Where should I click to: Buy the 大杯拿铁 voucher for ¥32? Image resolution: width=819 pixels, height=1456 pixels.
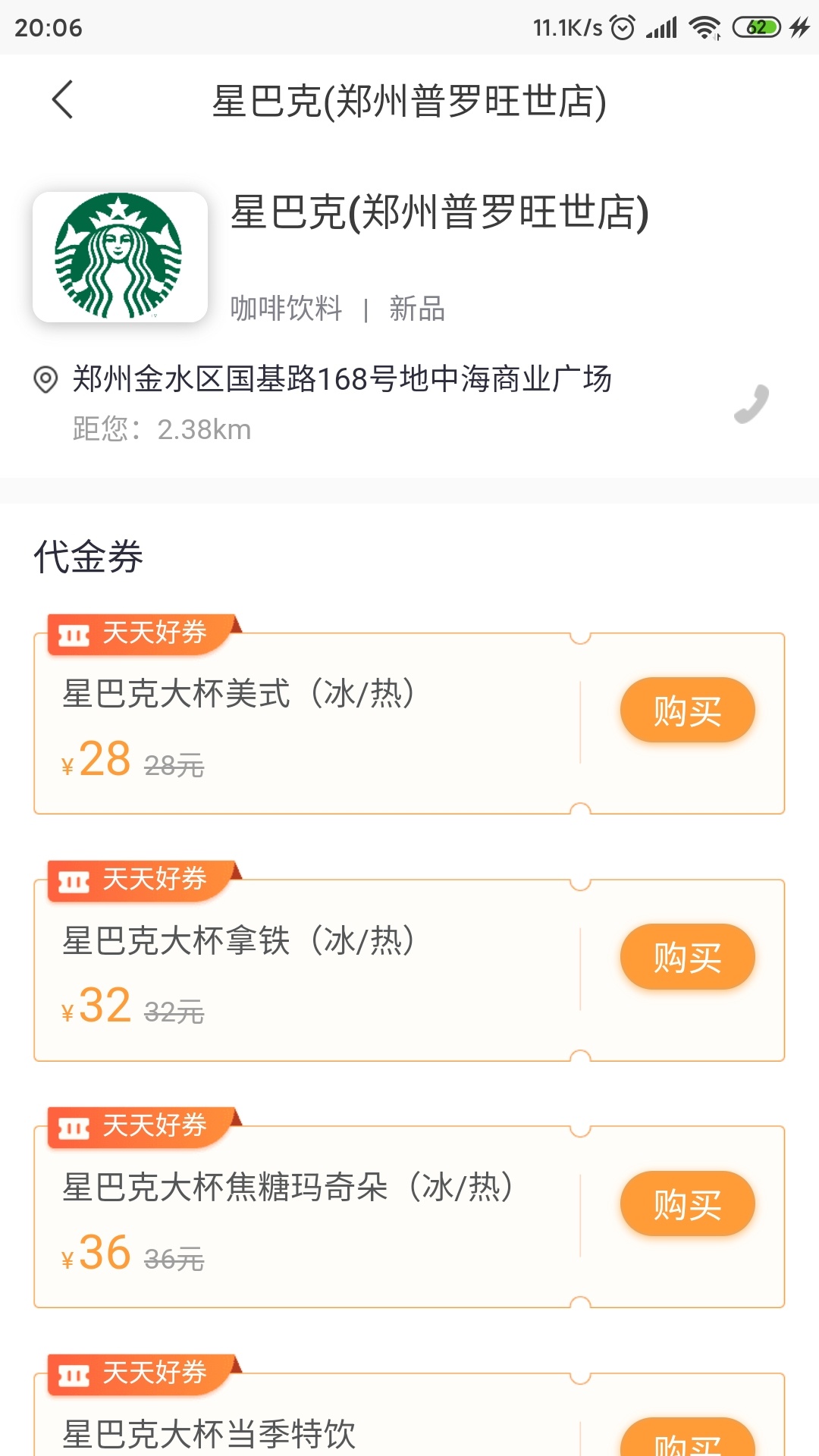click(687, 956)
